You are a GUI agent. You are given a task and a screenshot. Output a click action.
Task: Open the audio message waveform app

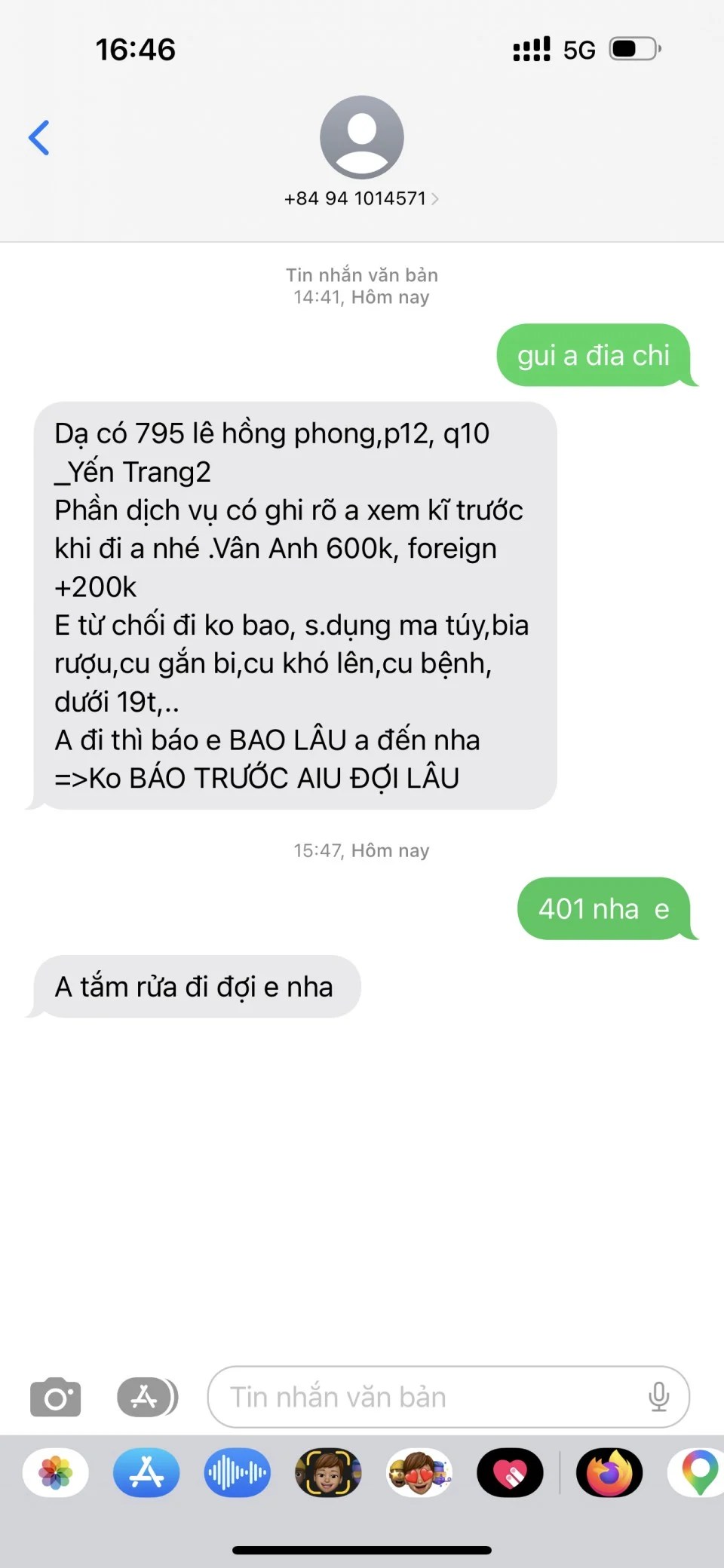(x=238, y=1472)
